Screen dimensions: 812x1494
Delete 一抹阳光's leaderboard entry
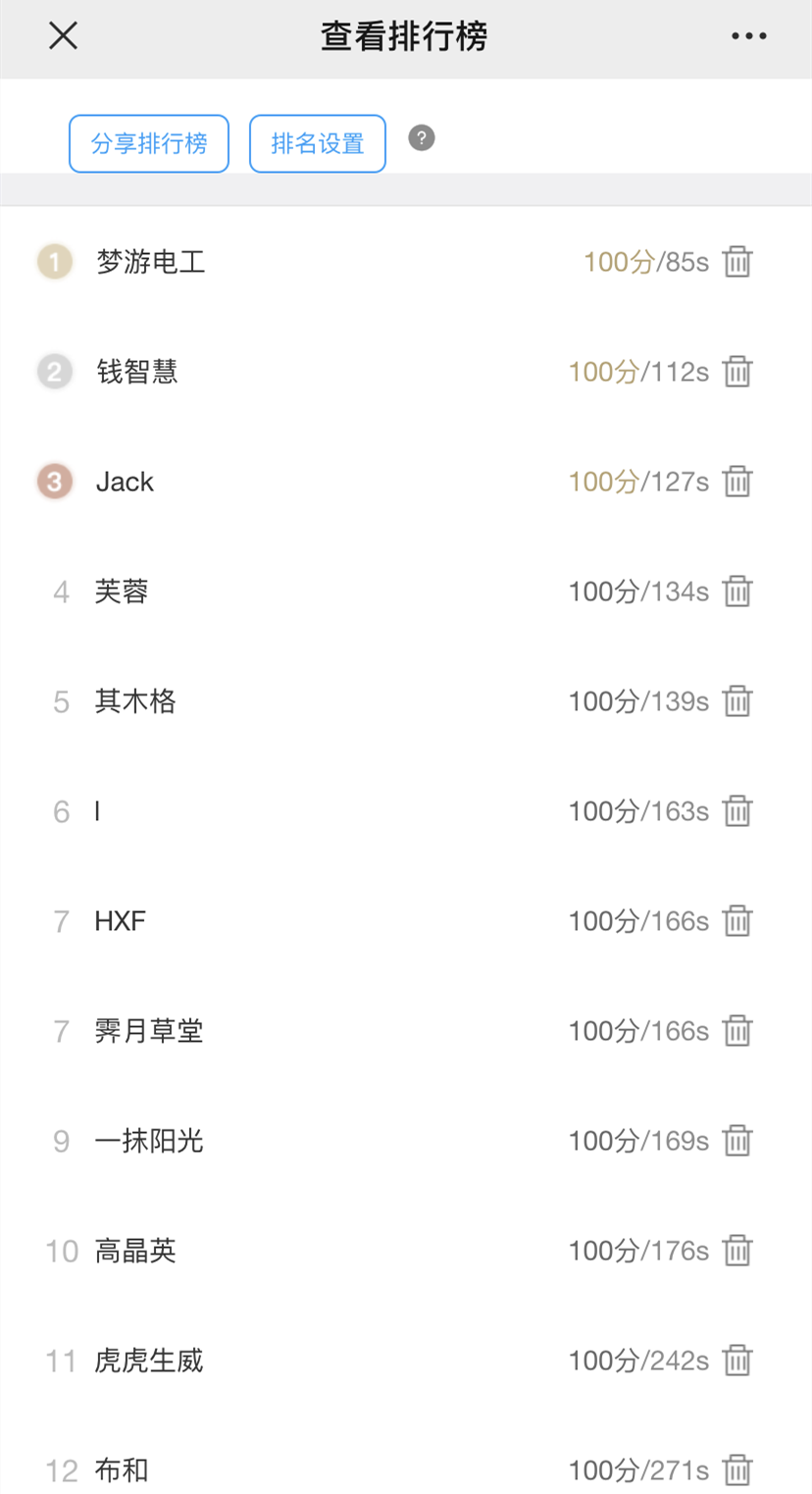(737, 1141)
